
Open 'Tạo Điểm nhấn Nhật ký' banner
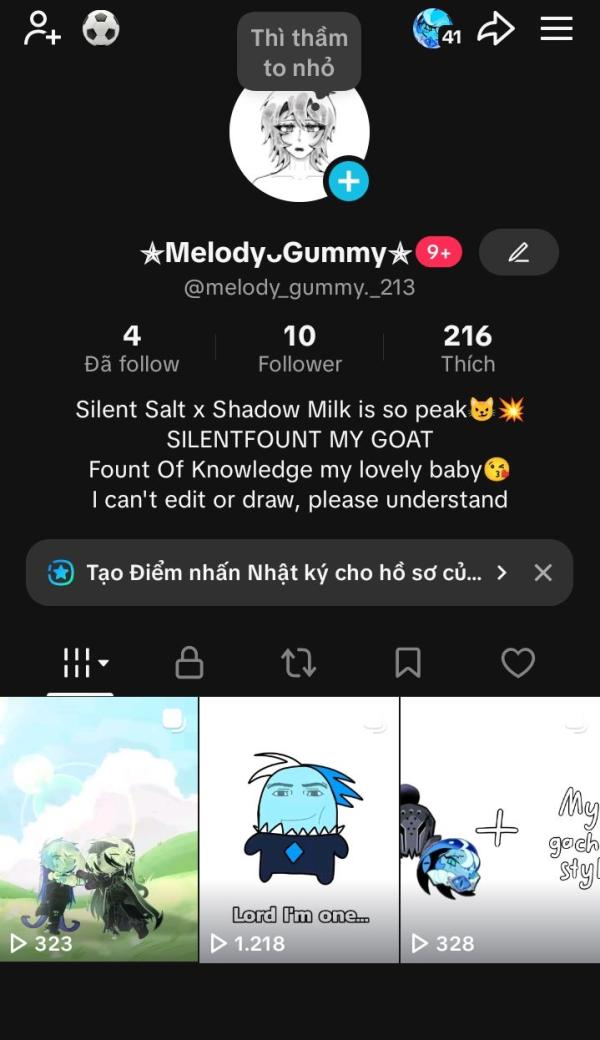[x=277, y=572]
